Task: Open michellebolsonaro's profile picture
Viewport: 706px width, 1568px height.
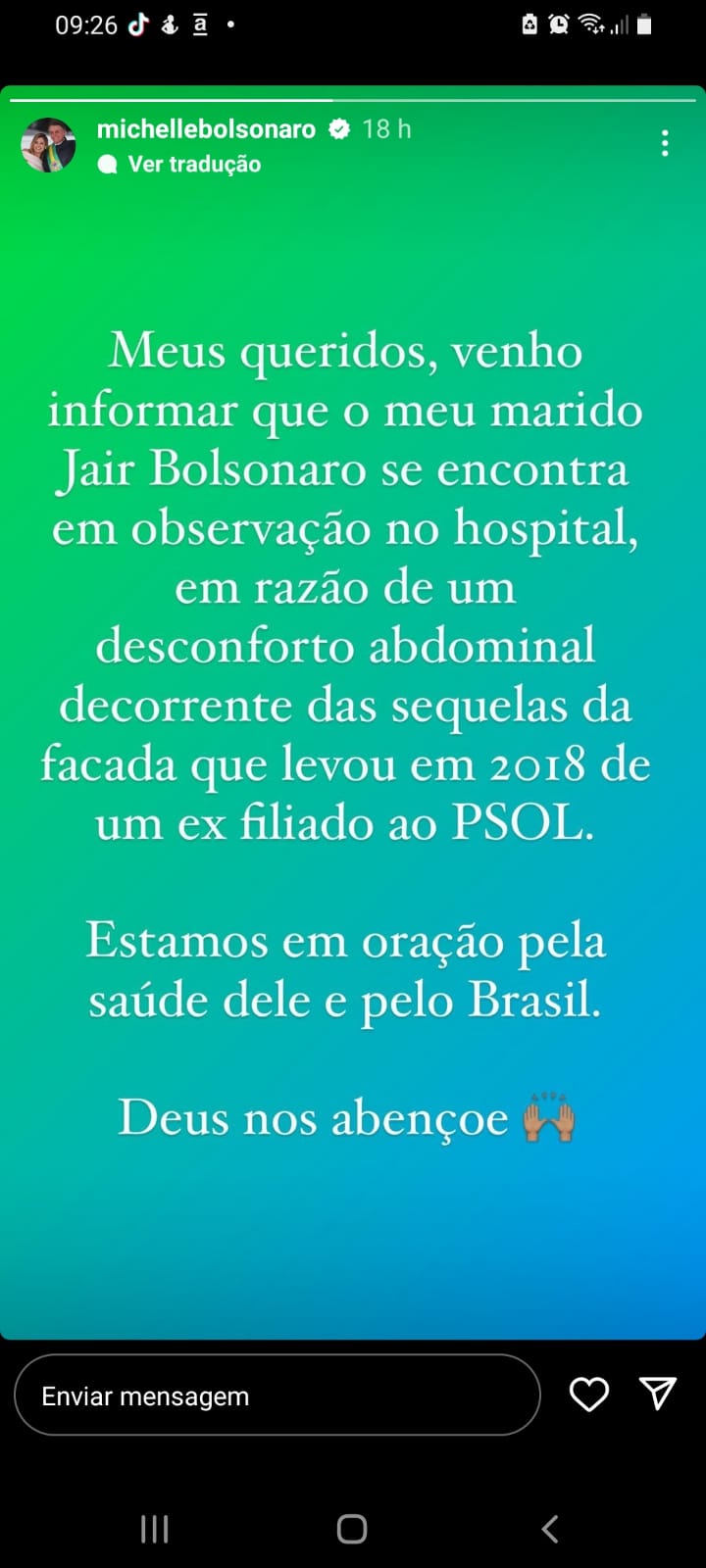Action: click(x=48, y=145)
